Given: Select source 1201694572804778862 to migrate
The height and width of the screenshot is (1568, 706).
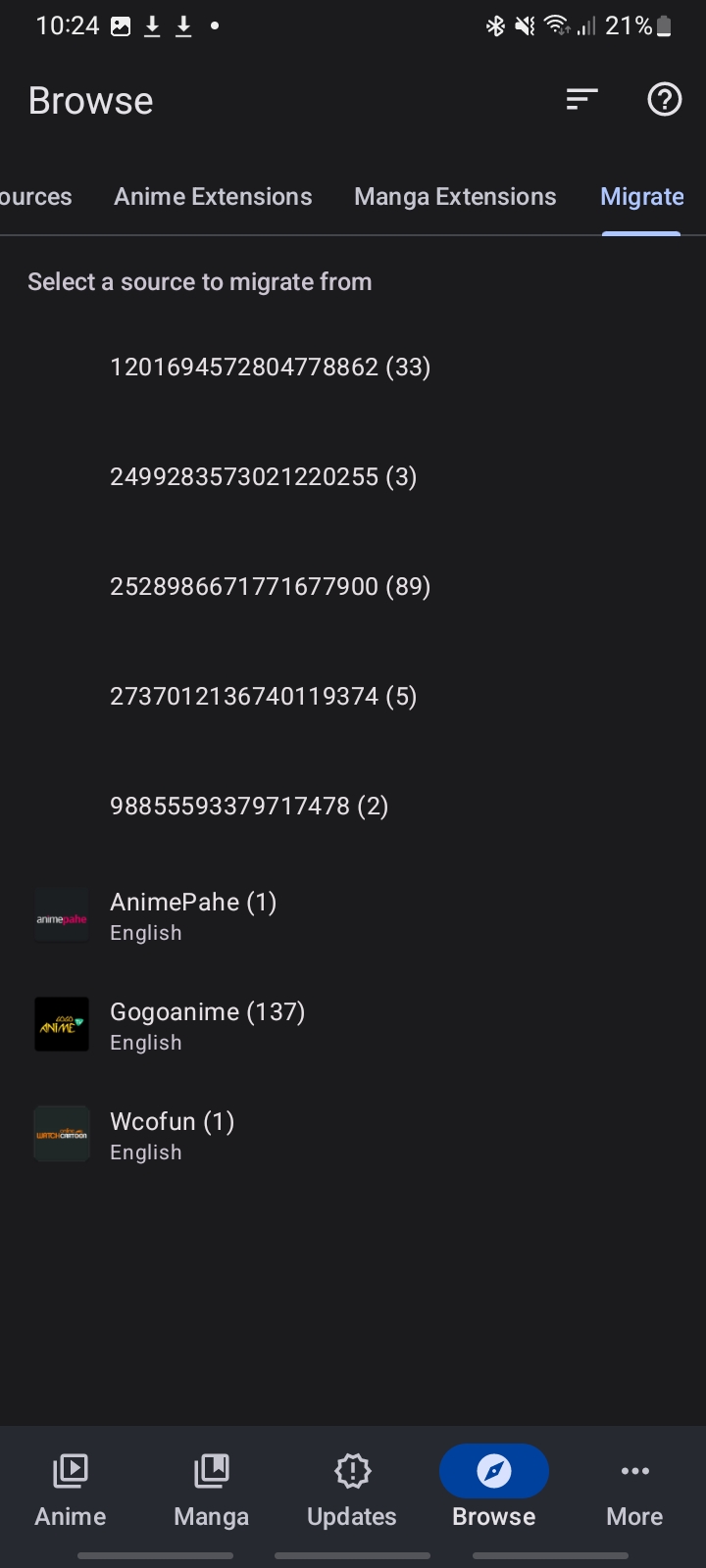Looking at the screenshot, I should [270, 367].
